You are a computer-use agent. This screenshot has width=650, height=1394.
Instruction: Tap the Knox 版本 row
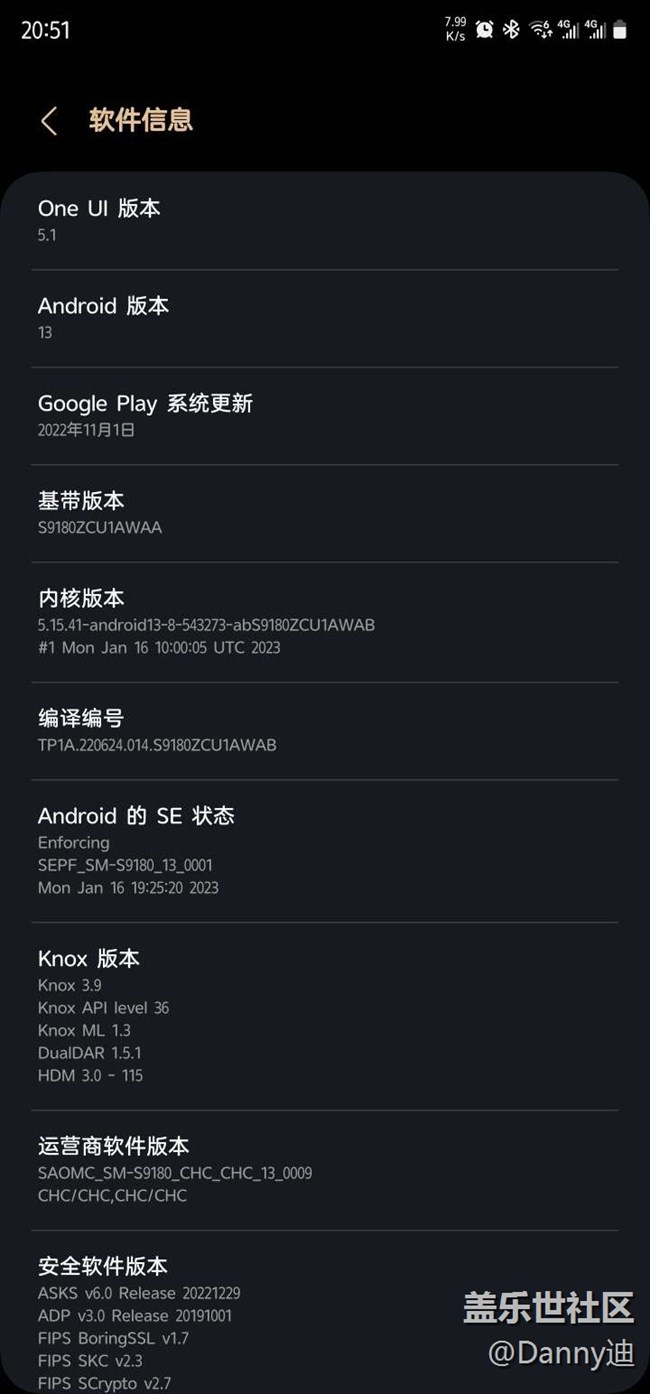click(325, 1016)
